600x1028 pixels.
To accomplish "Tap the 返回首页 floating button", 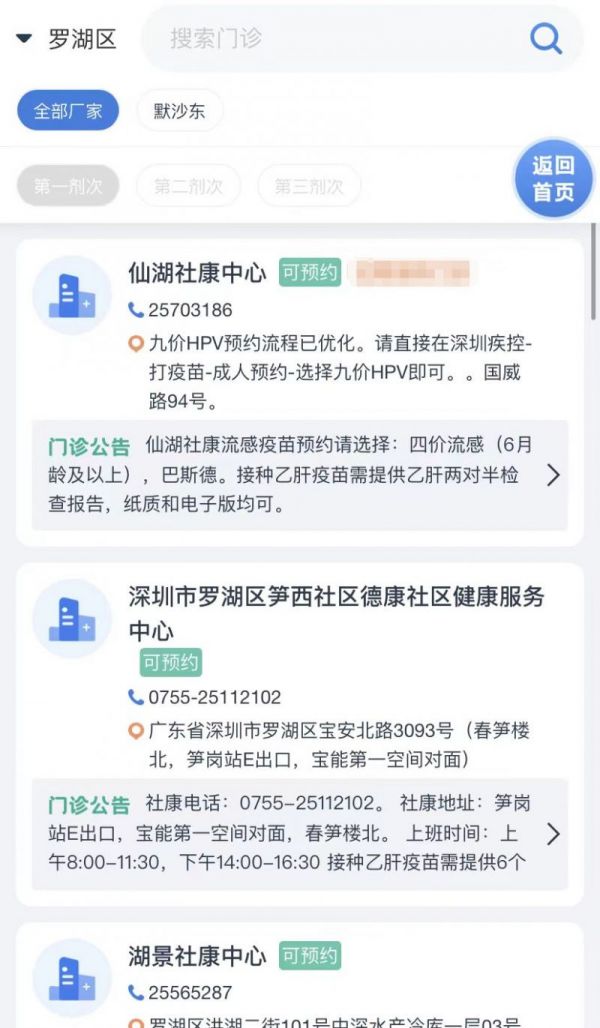I will click(553, 178).
